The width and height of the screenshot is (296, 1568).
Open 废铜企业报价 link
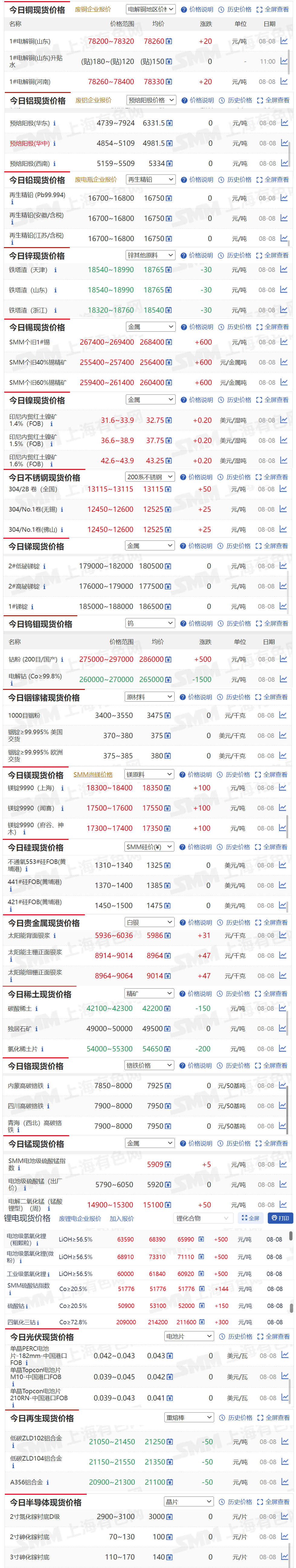[93, 10]
